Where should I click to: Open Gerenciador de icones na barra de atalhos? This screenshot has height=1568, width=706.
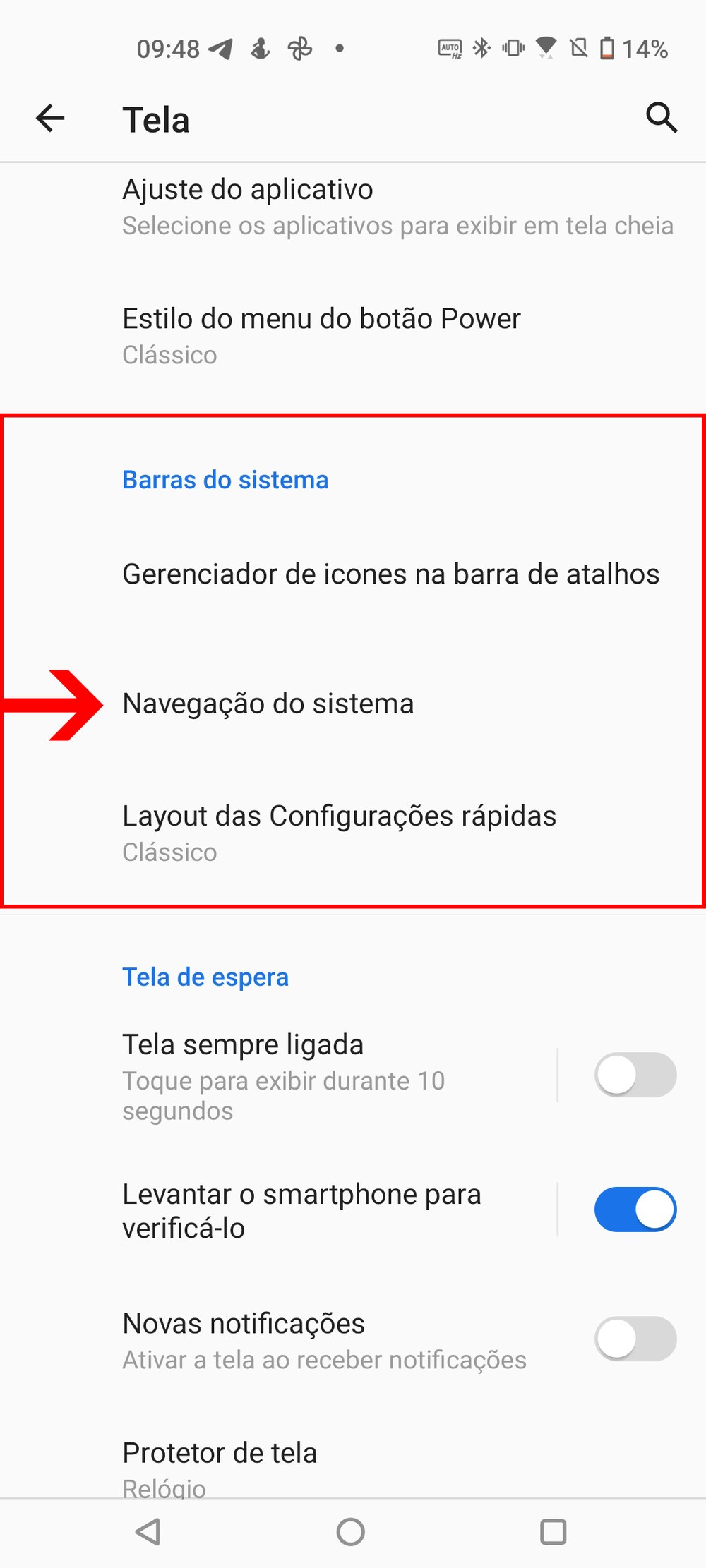(390, 574)
